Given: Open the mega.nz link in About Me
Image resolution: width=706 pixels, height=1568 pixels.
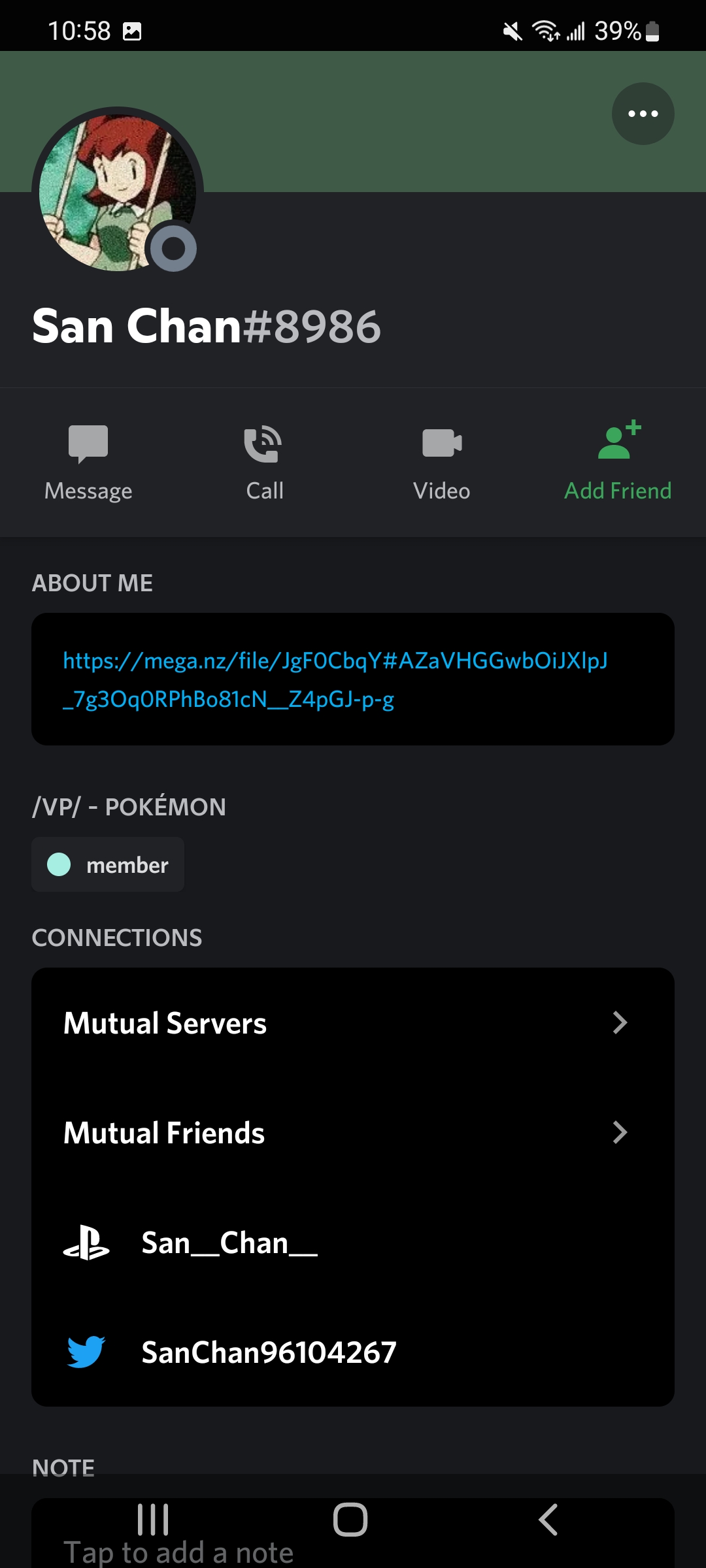Looking at the screenshot, I should pyautogui.click(x=335, y=679).
